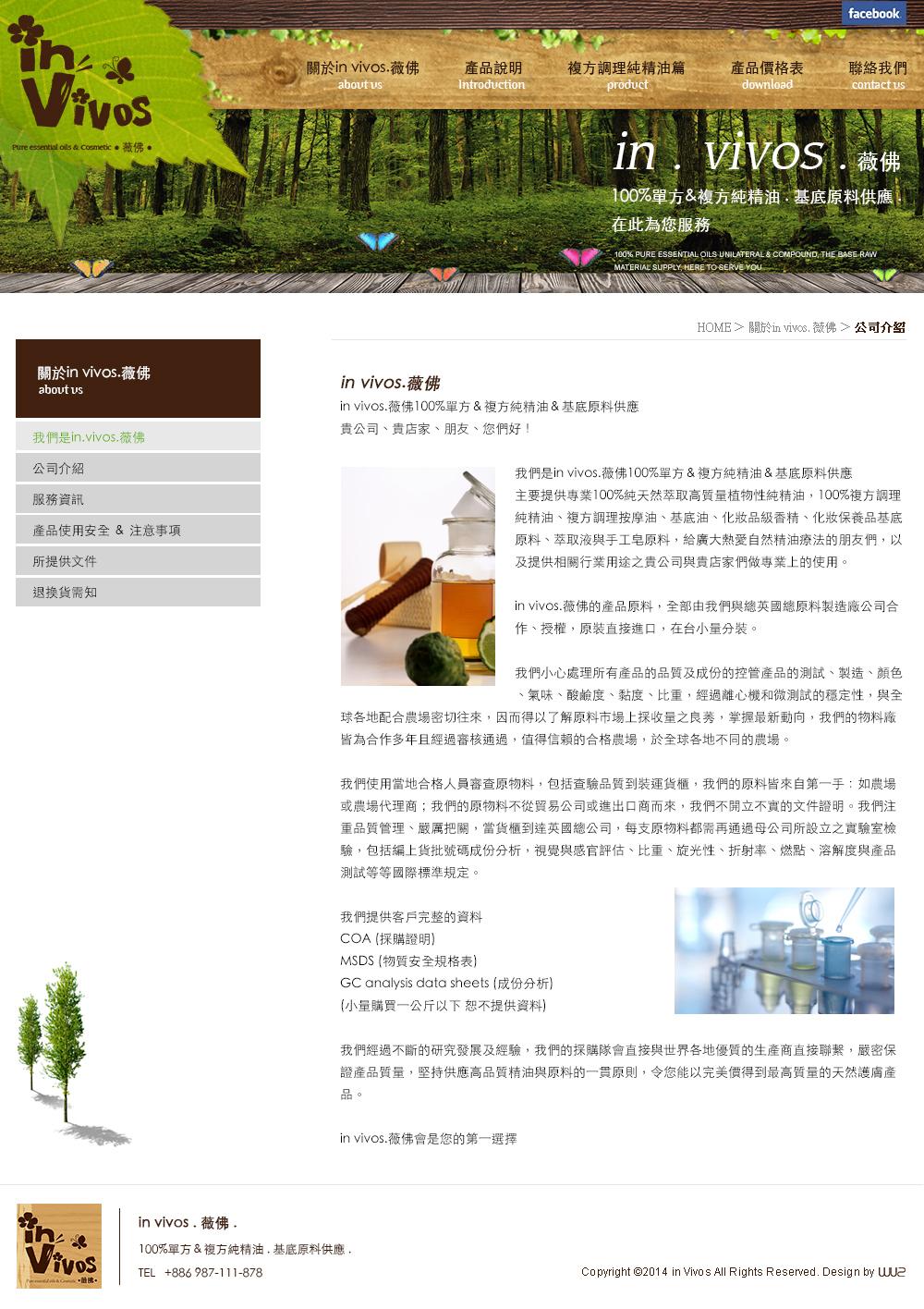Open the facebook button

[x=873, y=14]
